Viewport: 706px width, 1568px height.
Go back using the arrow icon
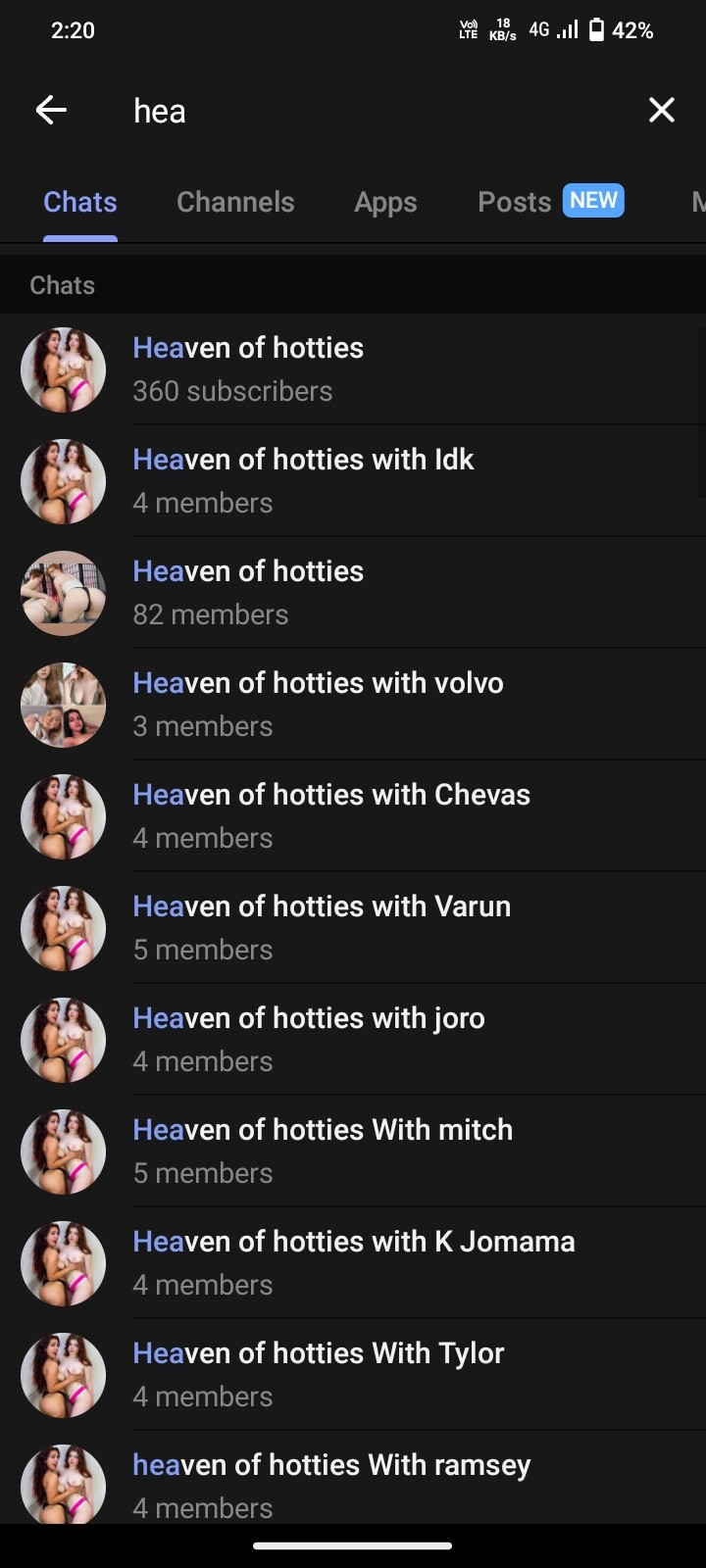tap(51, 110)
